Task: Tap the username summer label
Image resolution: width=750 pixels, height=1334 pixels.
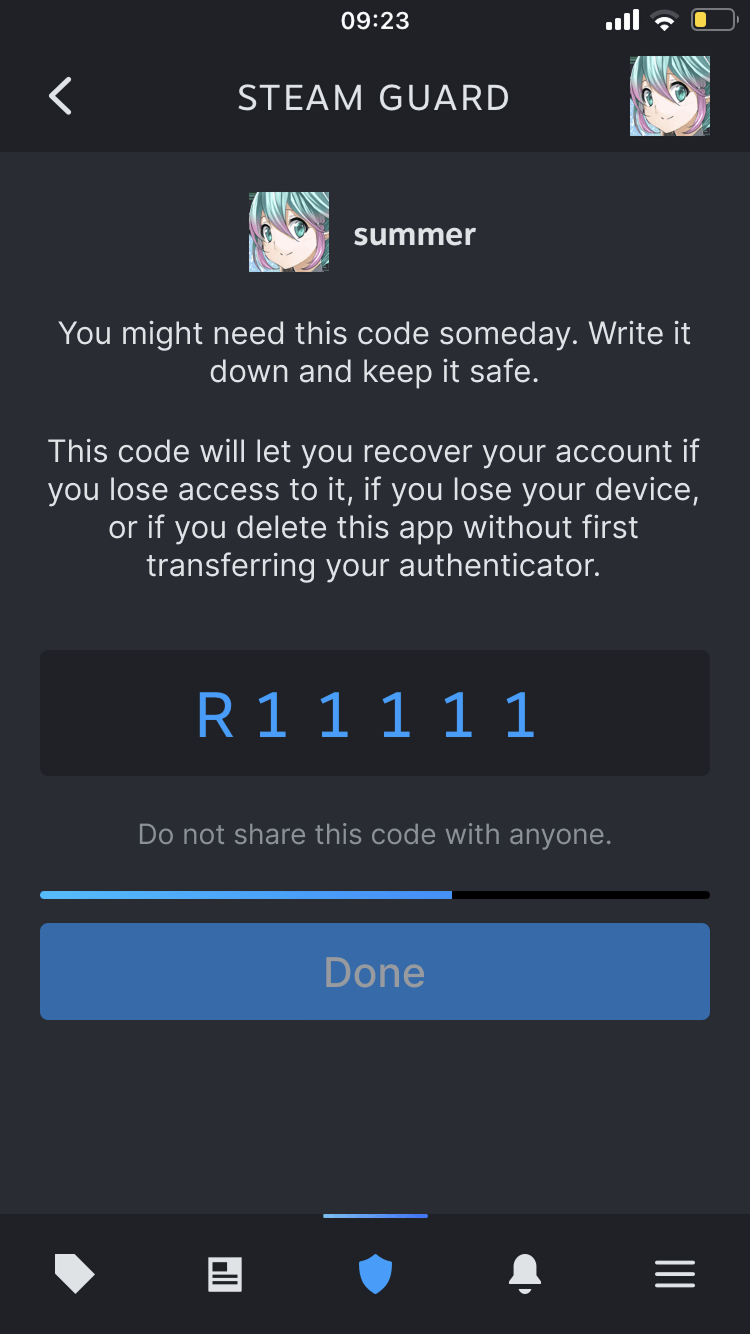Action: (x=414, y=234)
